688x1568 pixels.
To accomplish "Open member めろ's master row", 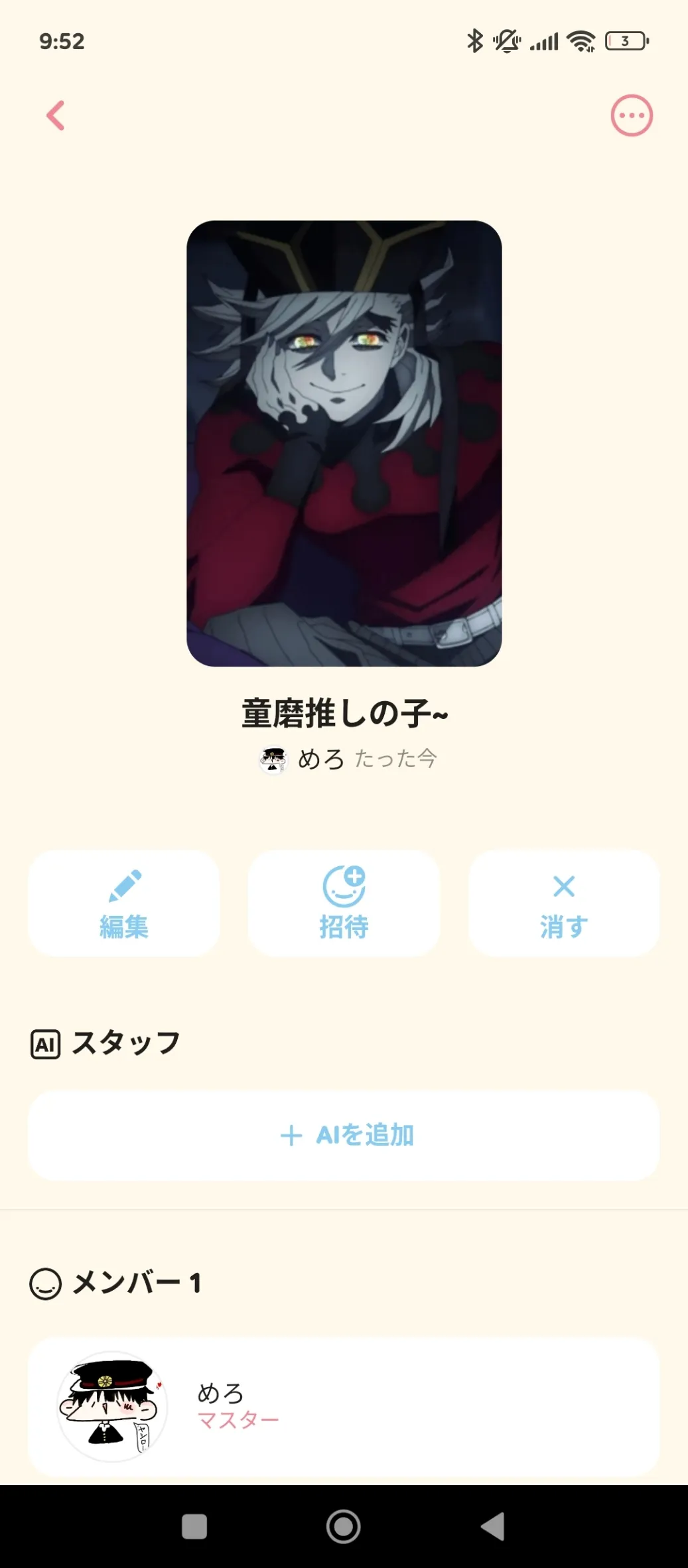I will [344, 1406].
